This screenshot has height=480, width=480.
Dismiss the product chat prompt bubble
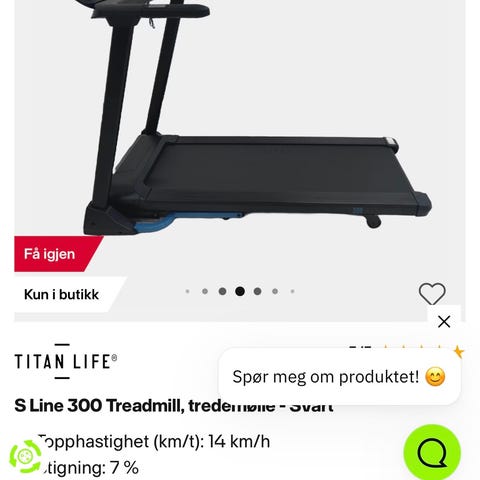tap(444, 322)
